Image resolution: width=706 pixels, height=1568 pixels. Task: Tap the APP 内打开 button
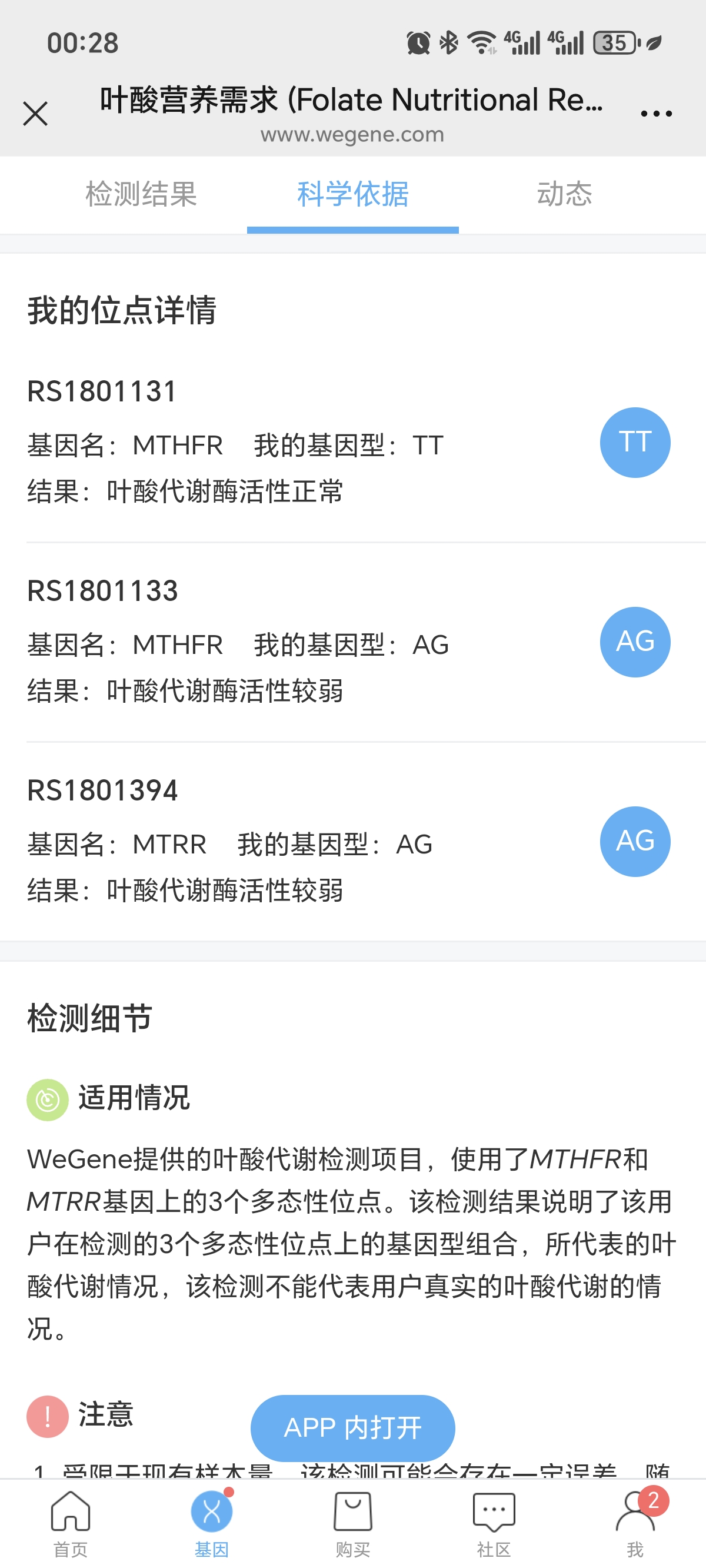click(x=352, y=1428)
